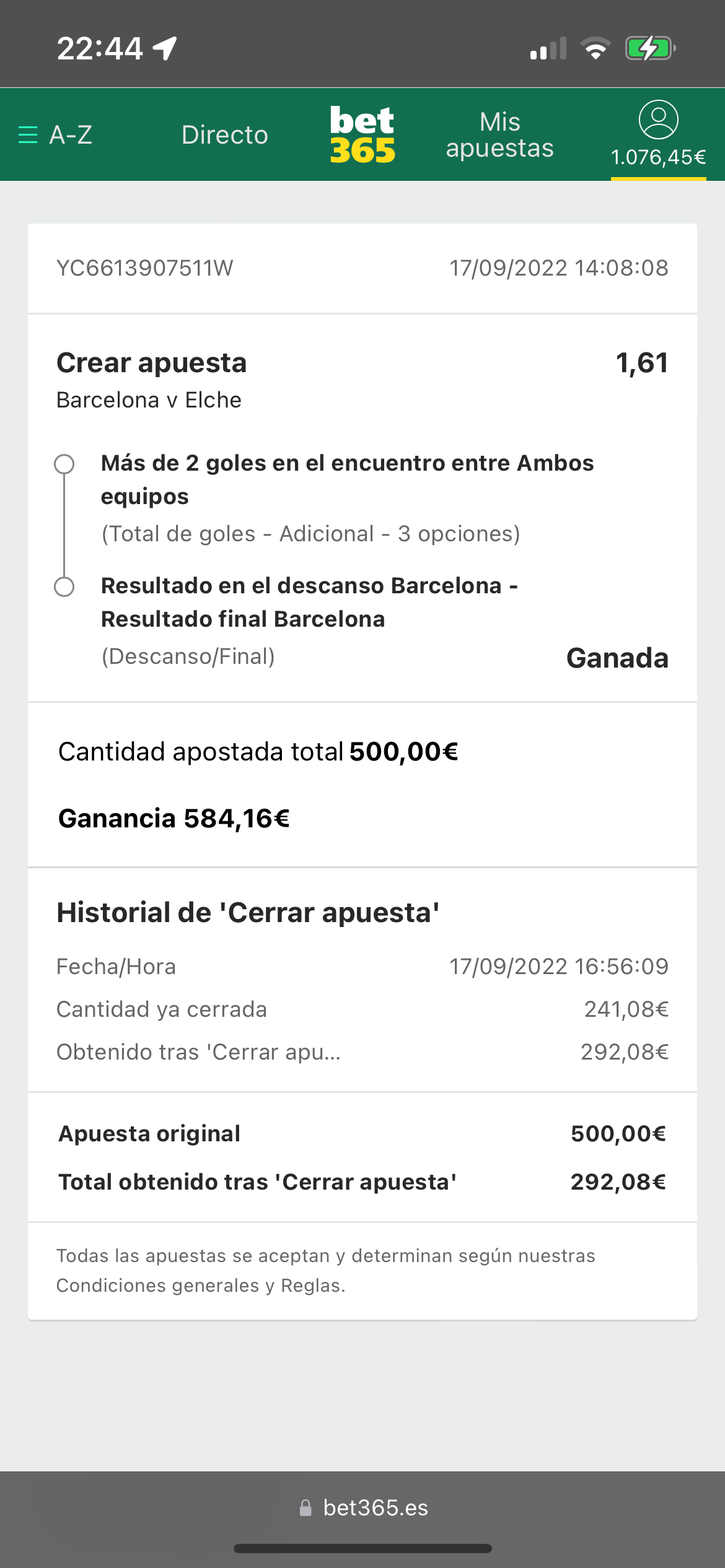Open Mis apuestas
Screen dimensions: 725x1568
click(x=499, y=134)
